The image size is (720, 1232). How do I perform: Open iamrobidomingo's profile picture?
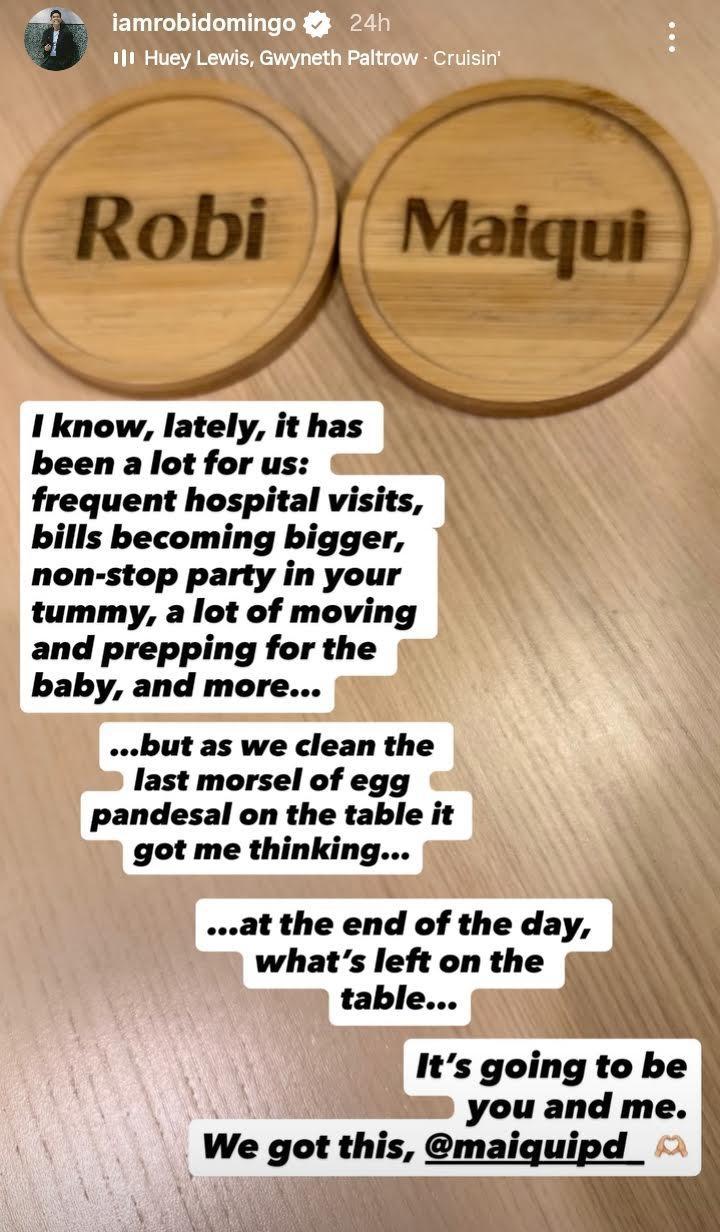(x=56, y=39)
